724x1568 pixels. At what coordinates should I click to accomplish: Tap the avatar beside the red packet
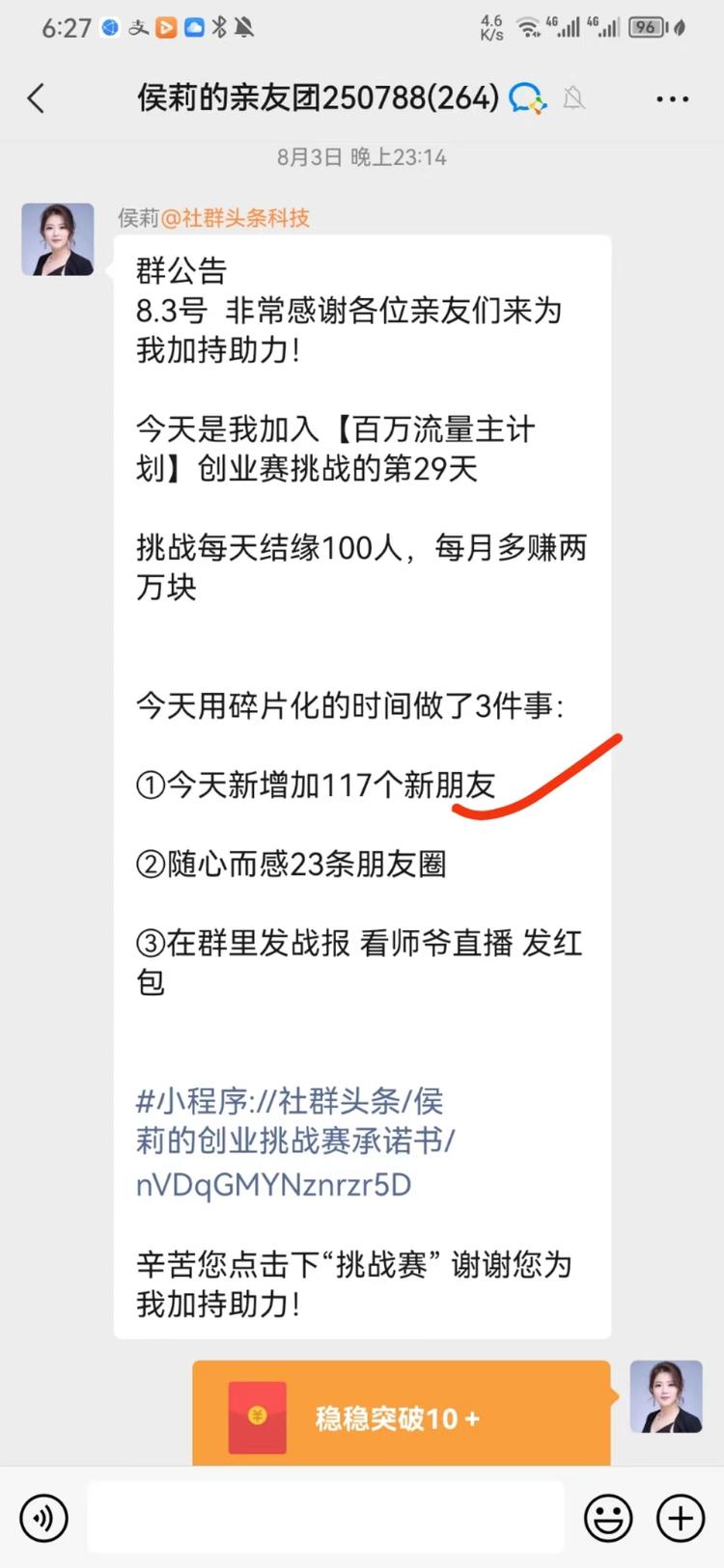(666, 1397)
